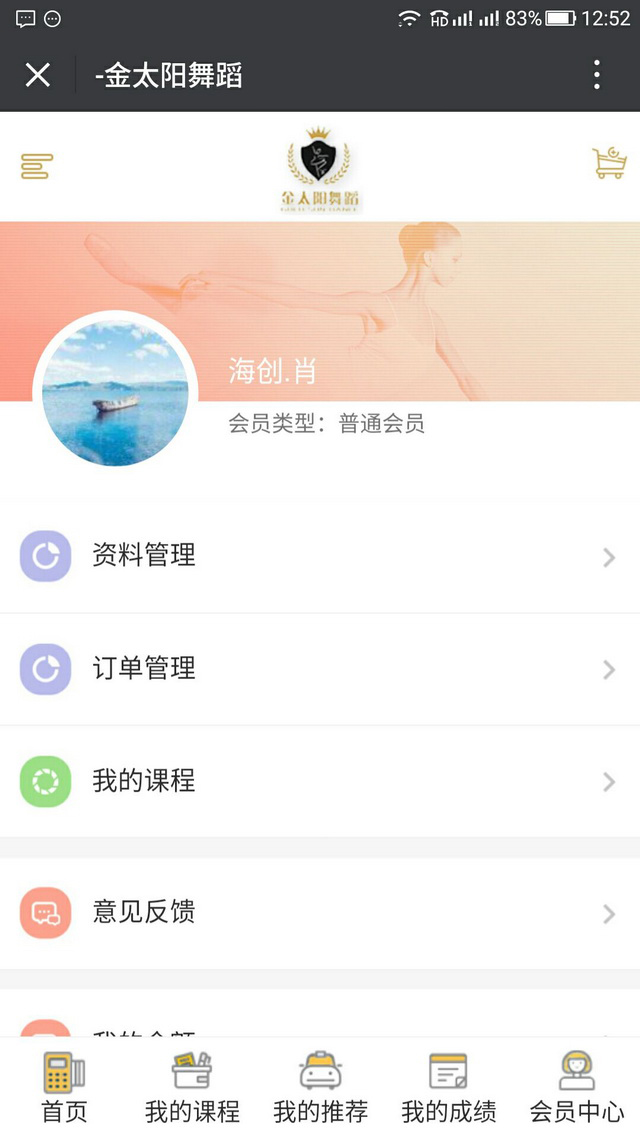Open the shopping cart
This screenshot has width=640, height=1138.
(x=609, y=163)
